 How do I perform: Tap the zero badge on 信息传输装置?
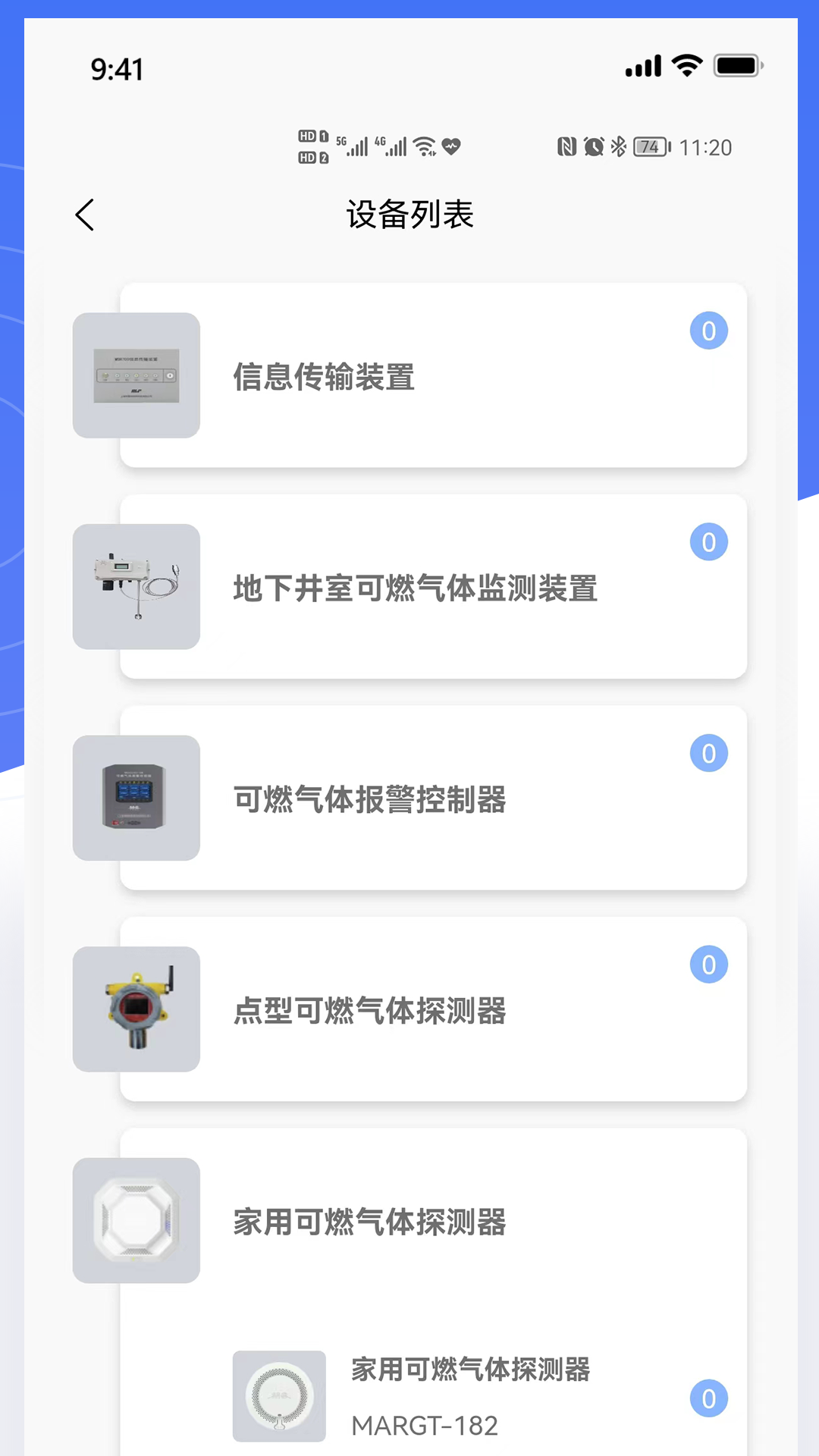pos(708,330)
